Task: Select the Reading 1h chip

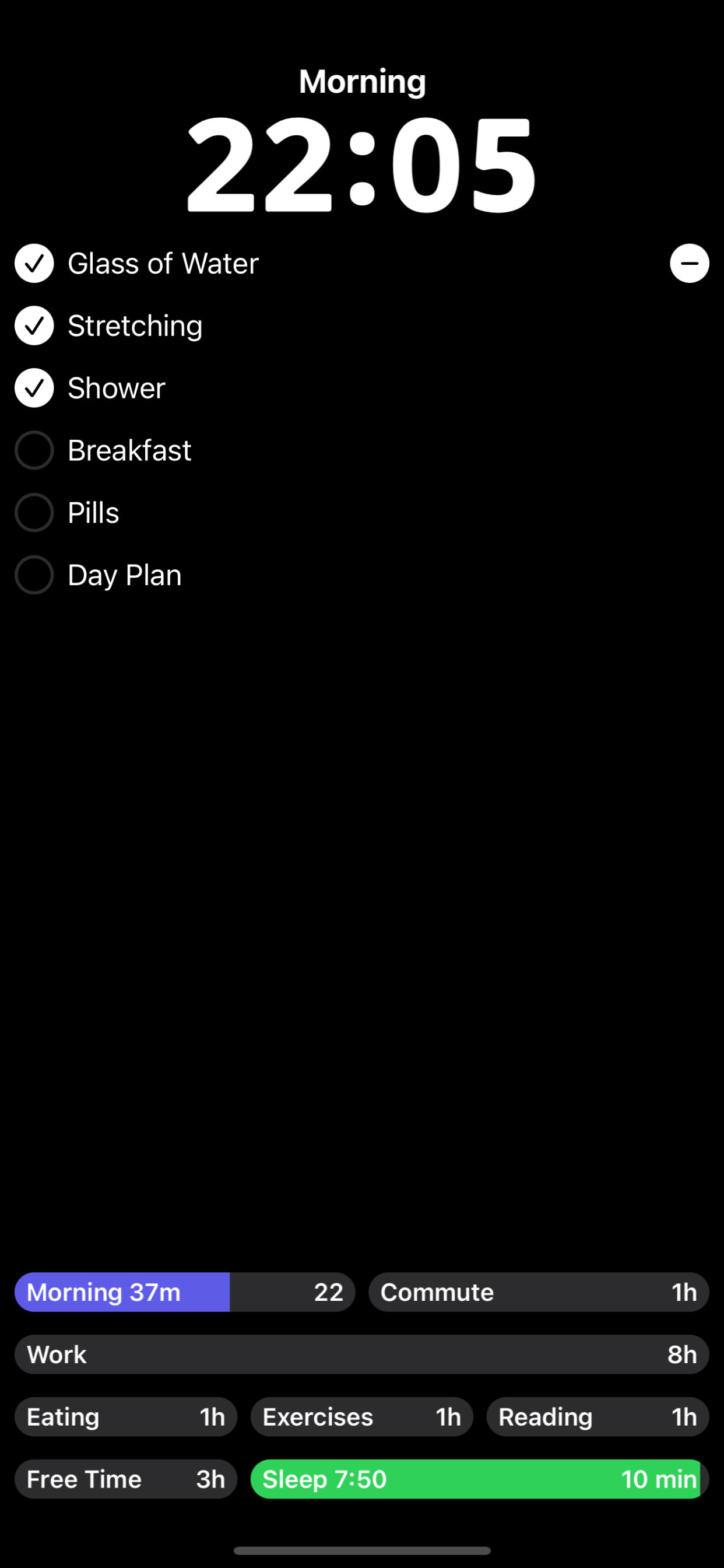Action: click(597, 1417)
